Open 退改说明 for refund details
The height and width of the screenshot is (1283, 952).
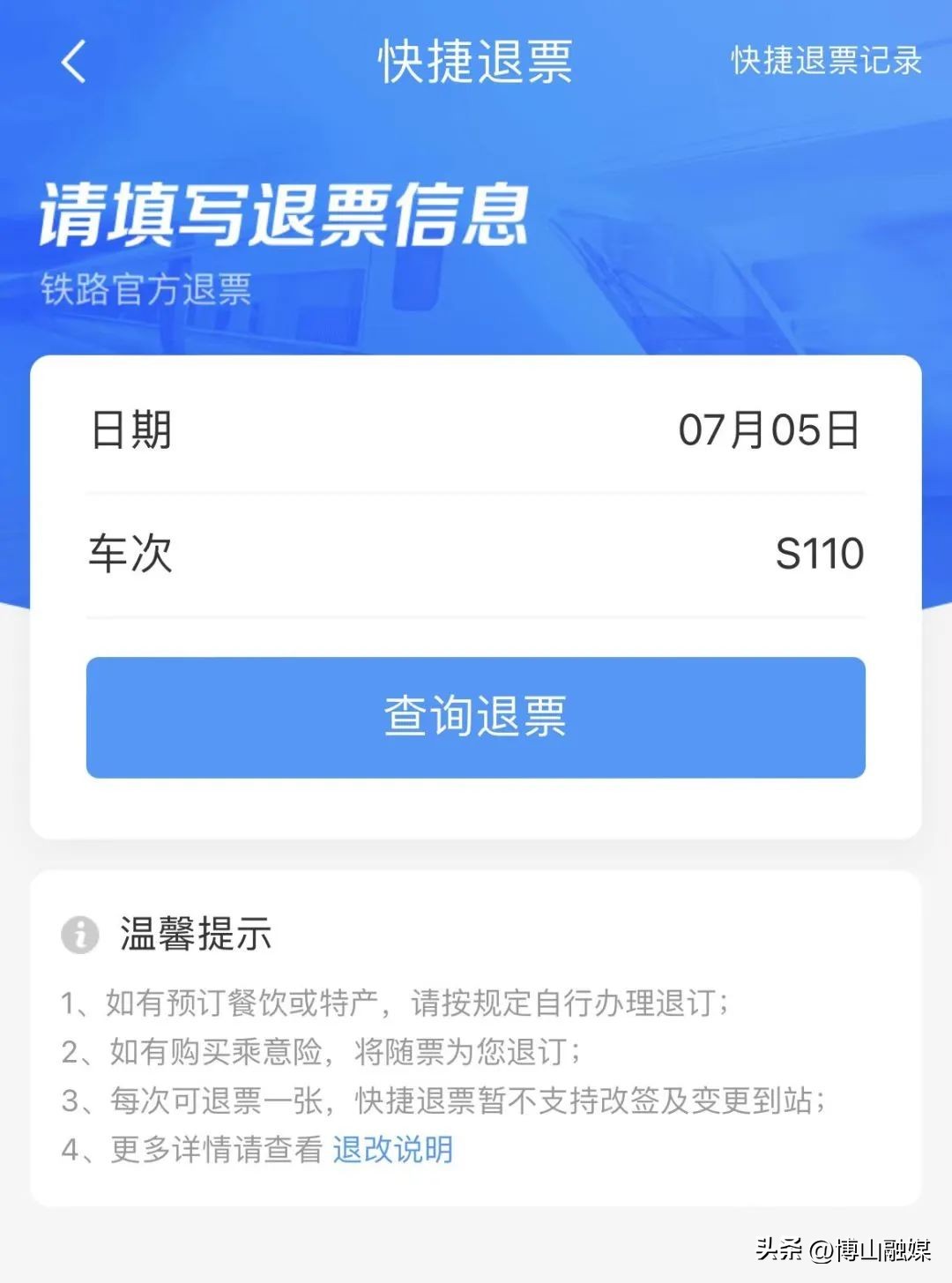393,1150
